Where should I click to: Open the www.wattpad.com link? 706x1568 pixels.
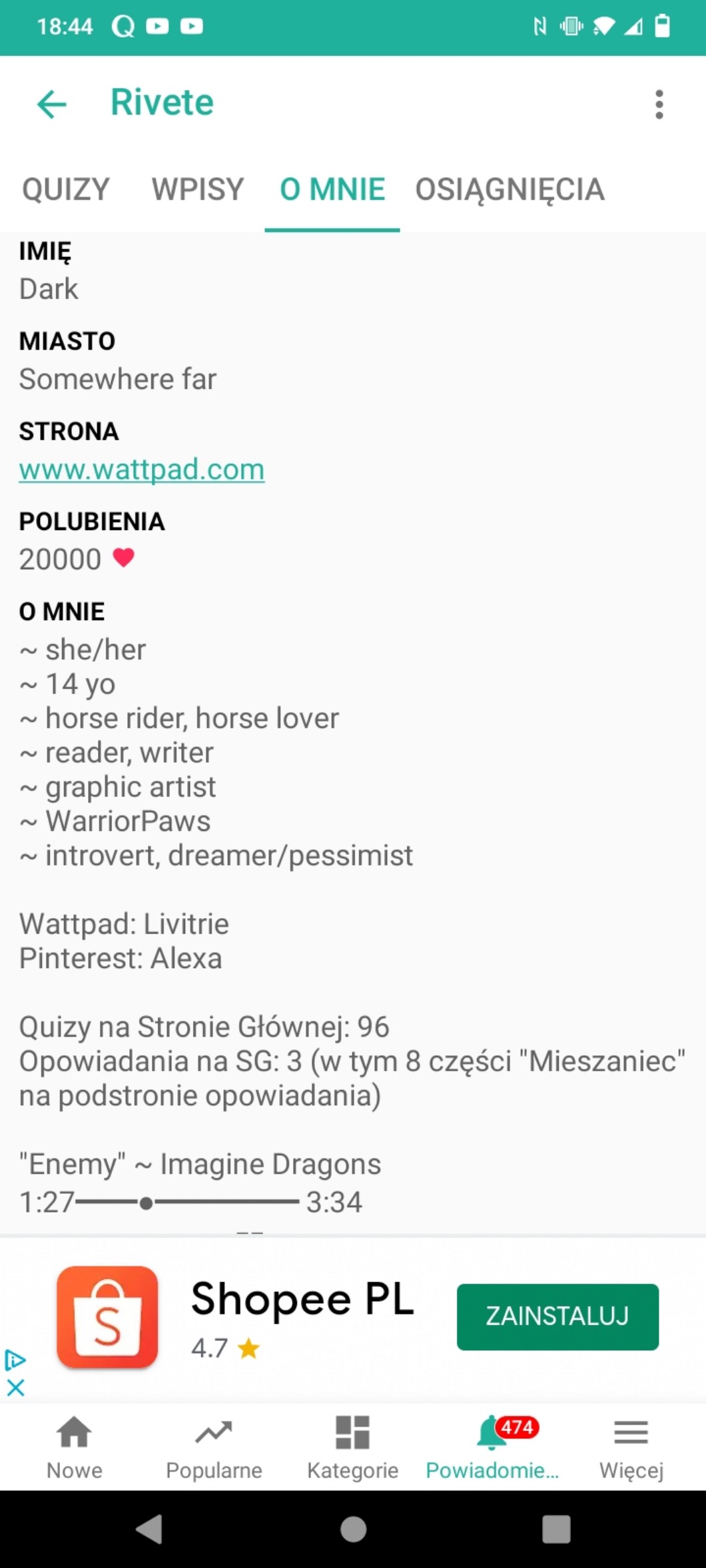pos(142,469)
